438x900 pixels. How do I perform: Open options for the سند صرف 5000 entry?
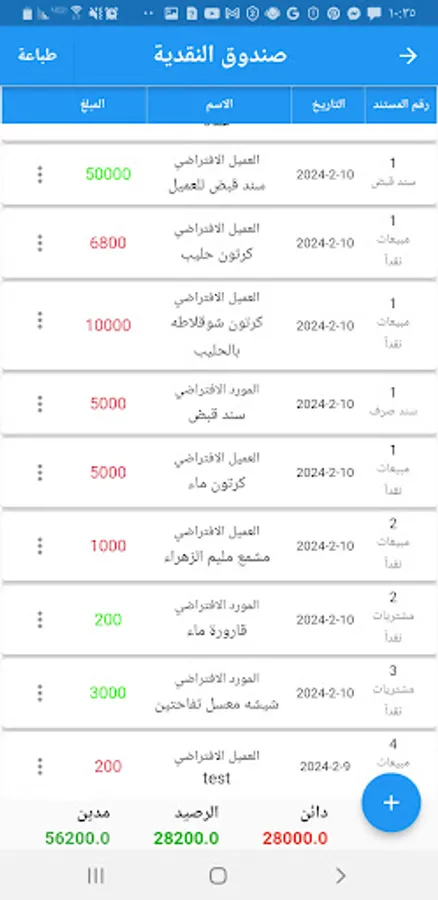click(40, 404)
